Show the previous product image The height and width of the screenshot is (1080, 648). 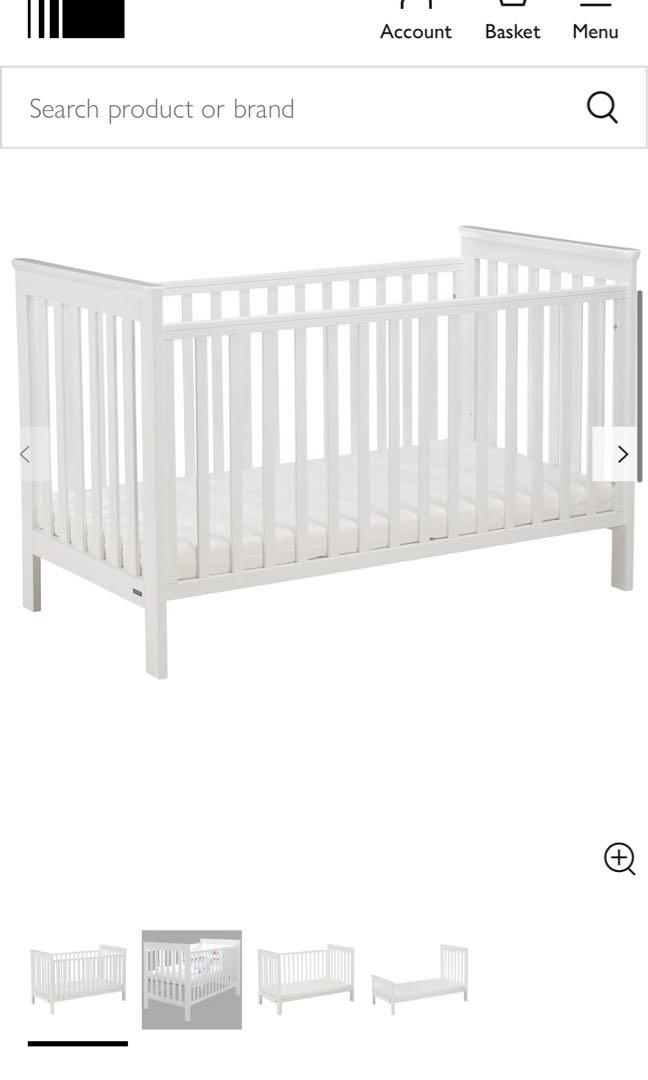pos(25,454)
